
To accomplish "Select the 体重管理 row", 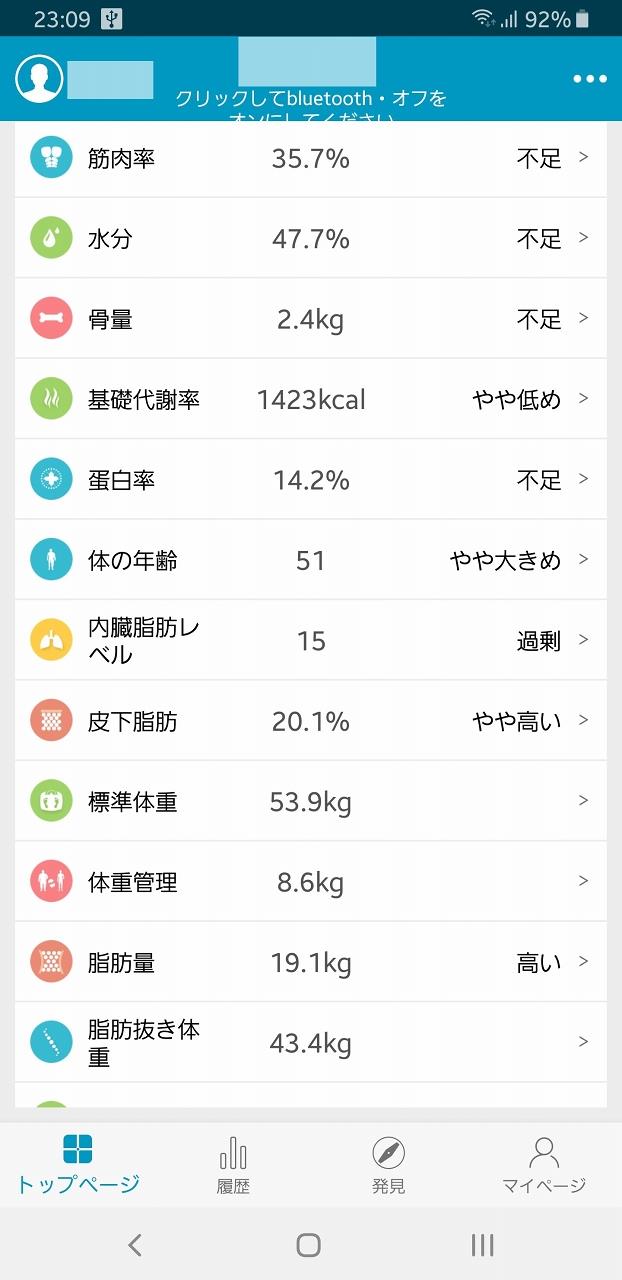I will coord(311,882).
